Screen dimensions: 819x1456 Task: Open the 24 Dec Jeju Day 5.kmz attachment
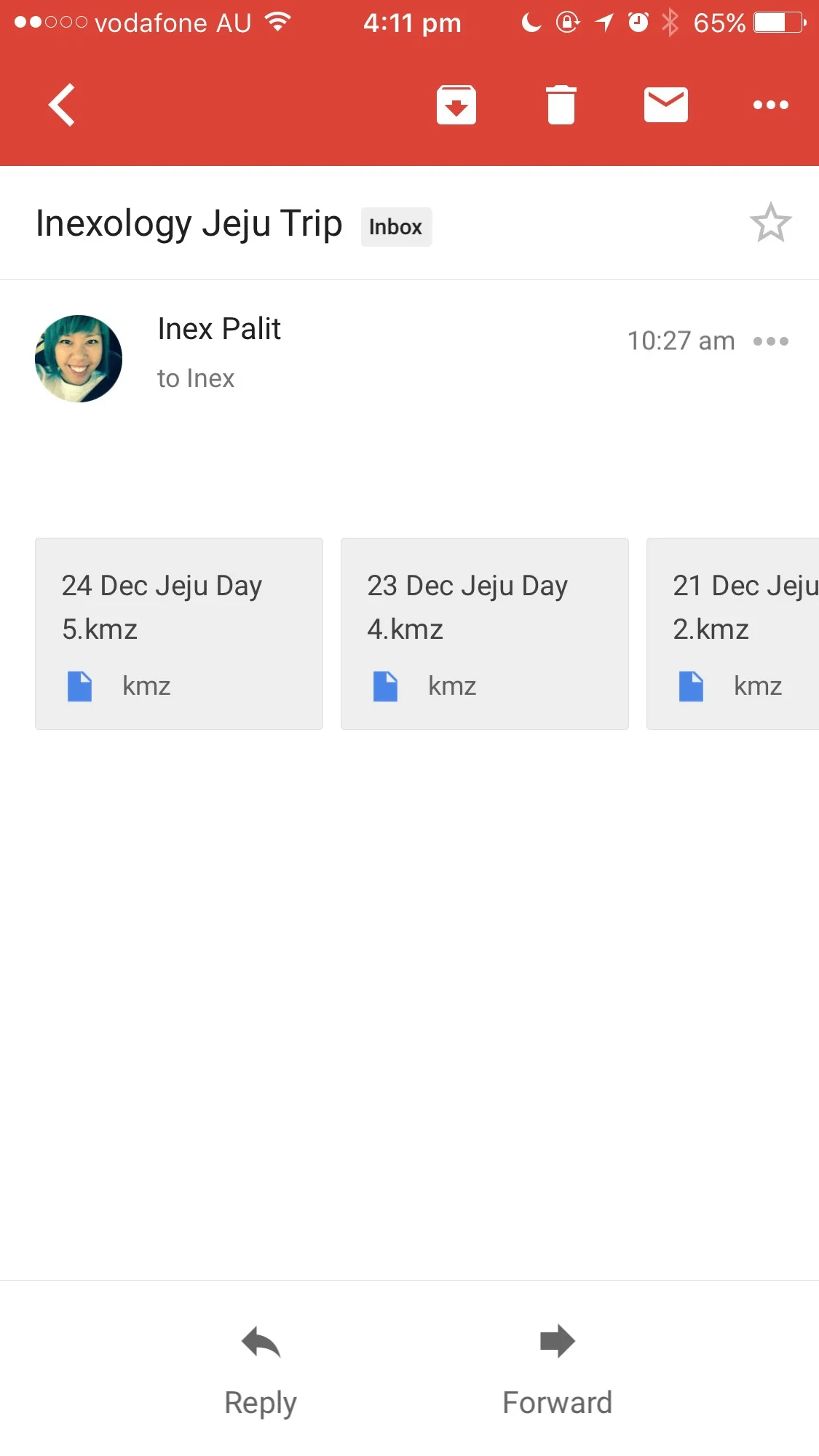[179, 633]
